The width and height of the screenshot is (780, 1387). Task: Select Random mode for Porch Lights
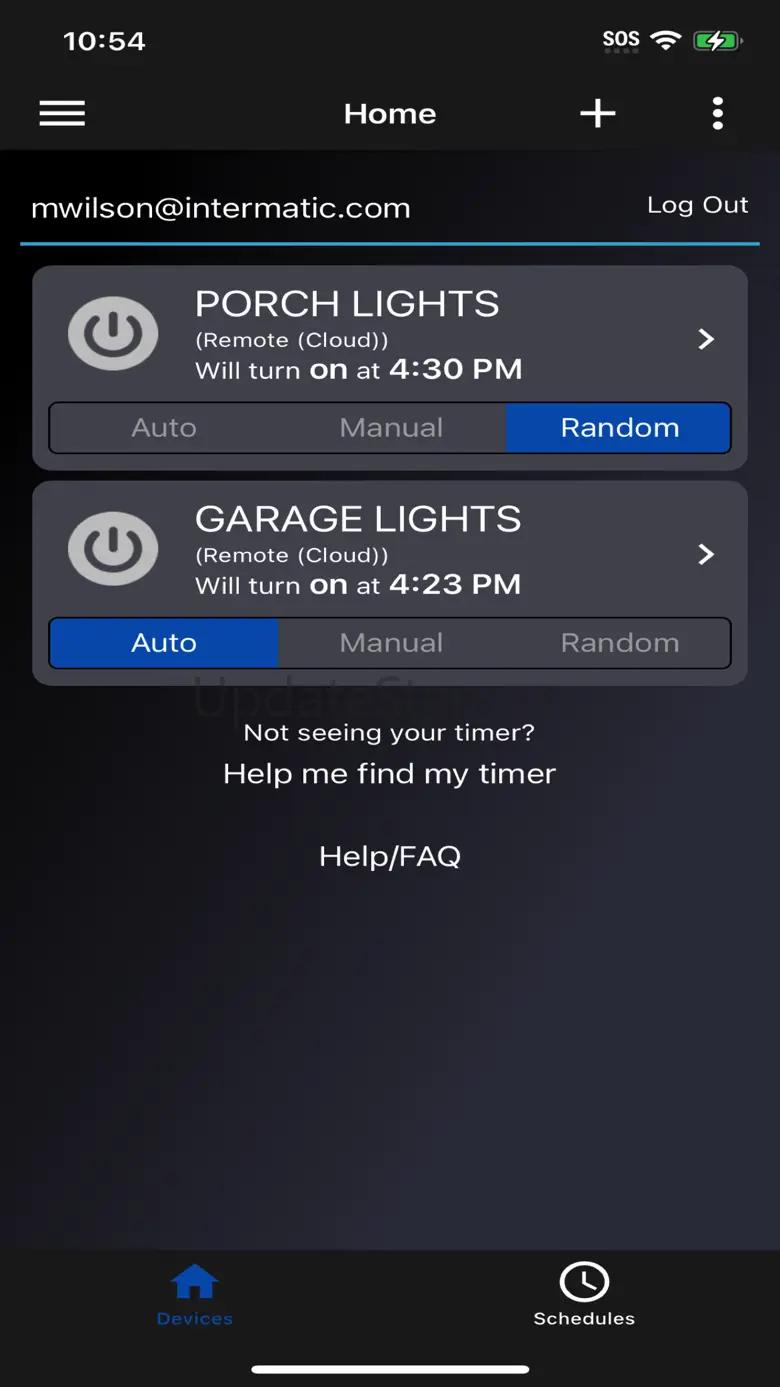click(x=619, y=428)
